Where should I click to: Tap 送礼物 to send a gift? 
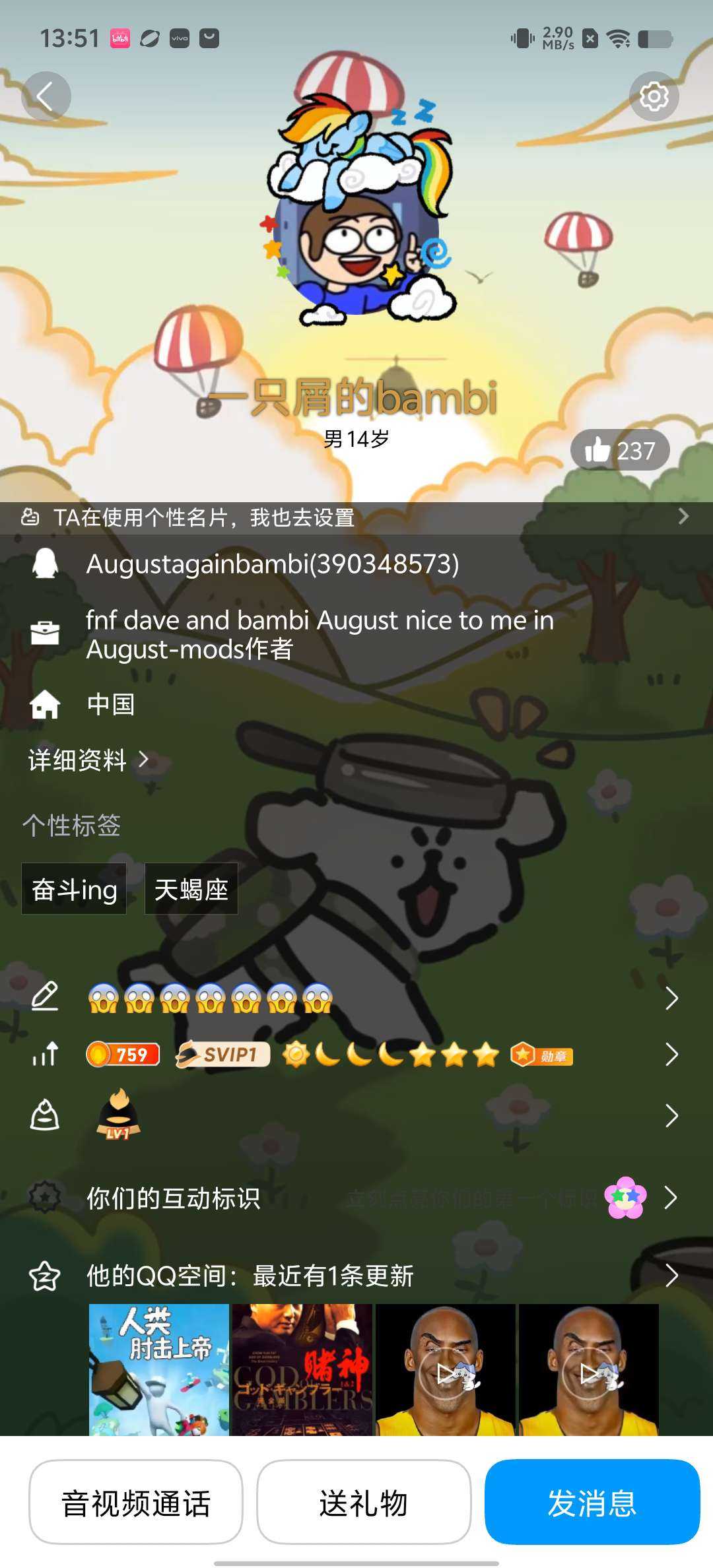tap(364, 1503)
